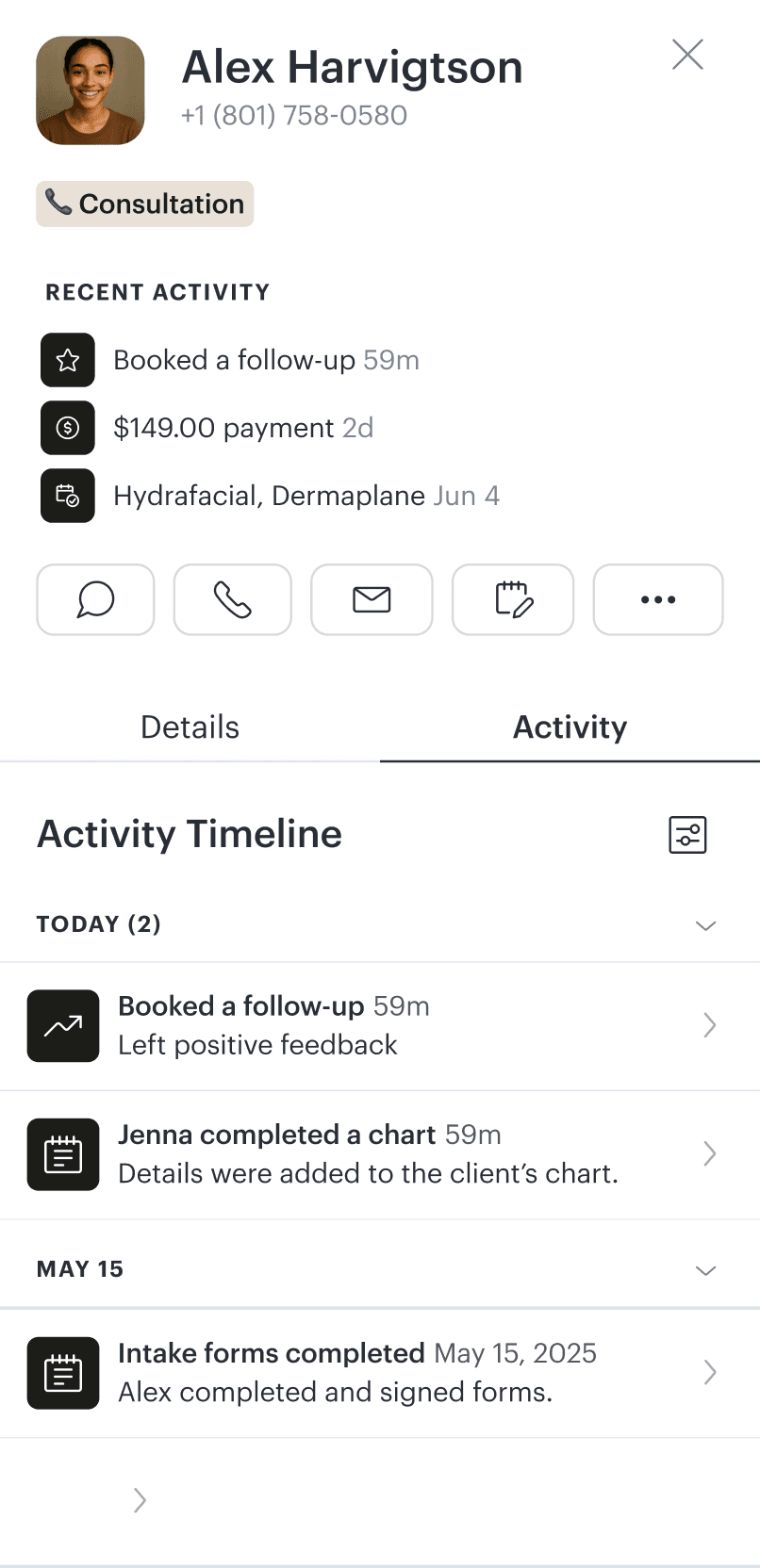Collapse the Today (2) section
This screenshot has width=760, height=1568.
tap(705, 925)
